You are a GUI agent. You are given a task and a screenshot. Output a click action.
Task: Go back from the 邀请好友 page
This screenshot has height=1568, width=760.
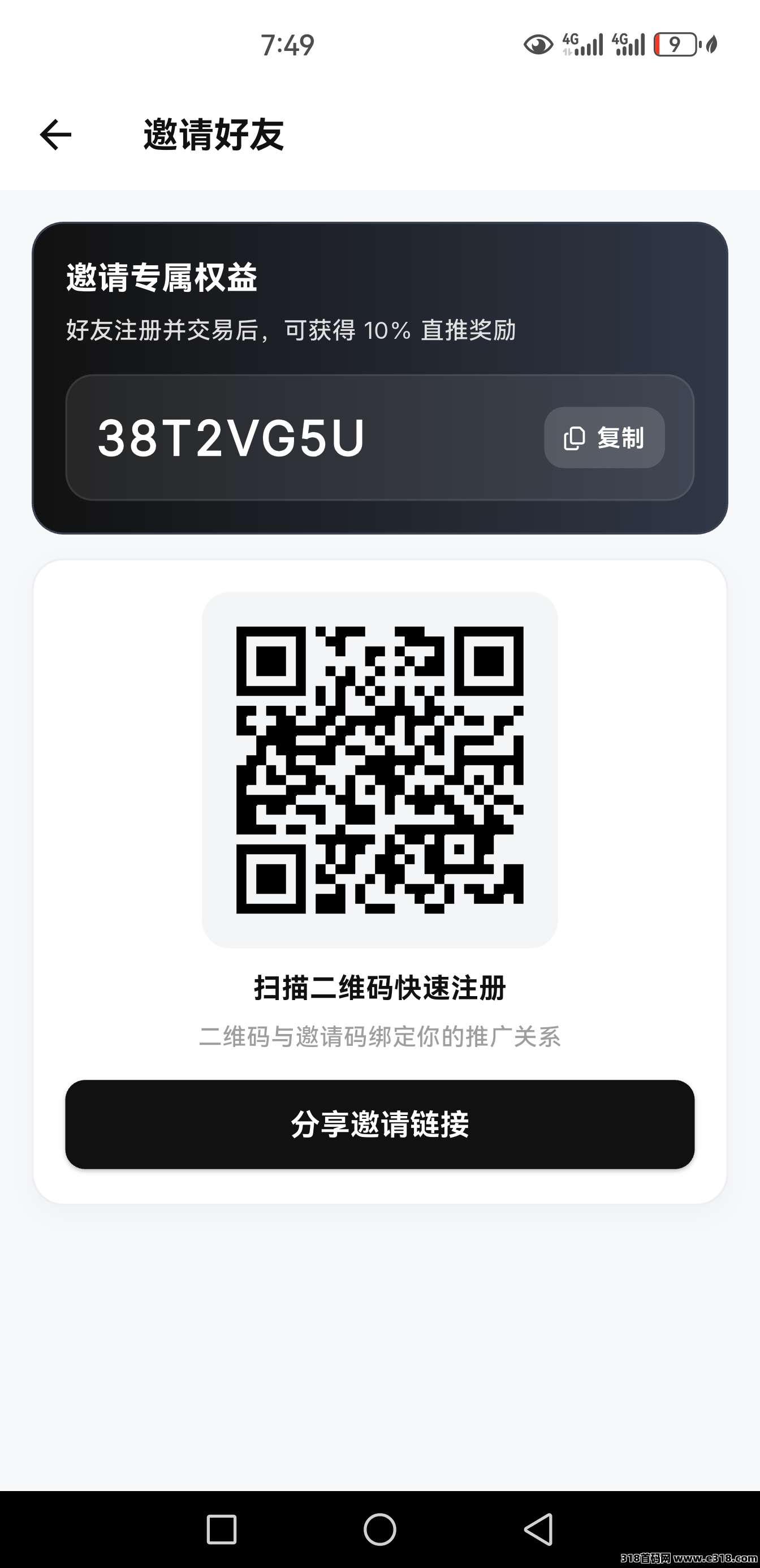(55, 135)
